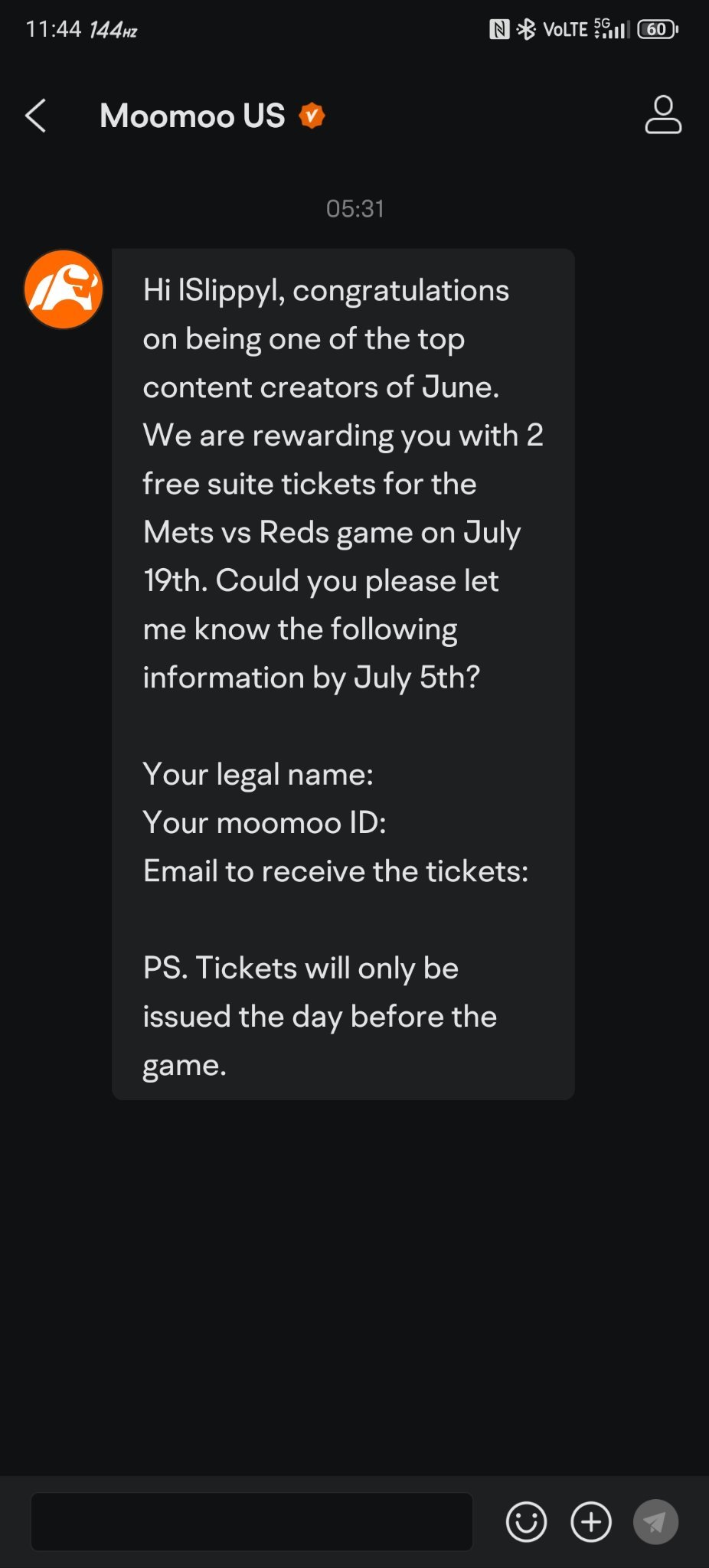Send the message with paper plane

(x=655, y=1521)
